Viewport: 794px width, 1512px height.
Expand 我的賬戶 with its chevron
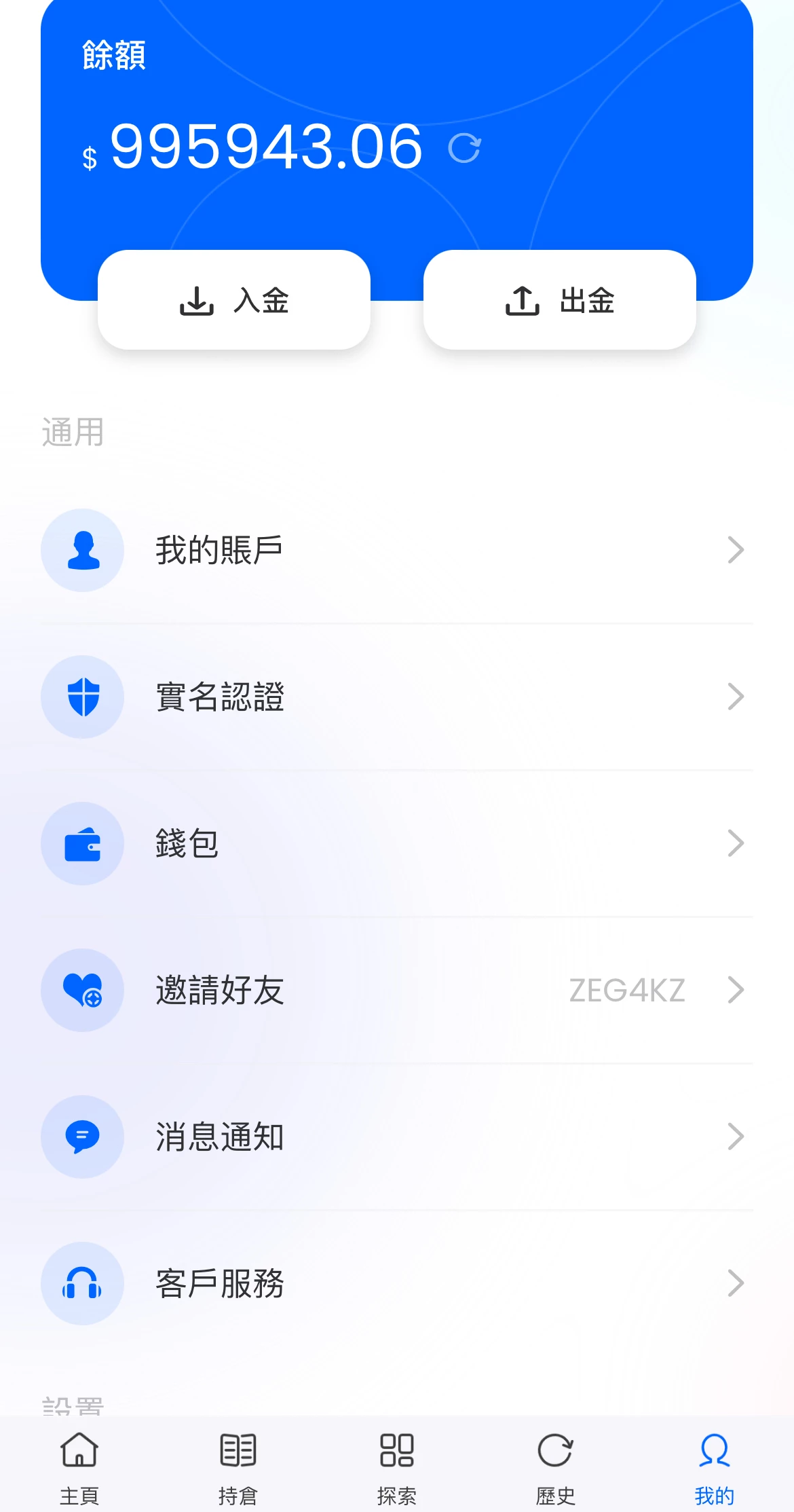[x=737, y=550]
